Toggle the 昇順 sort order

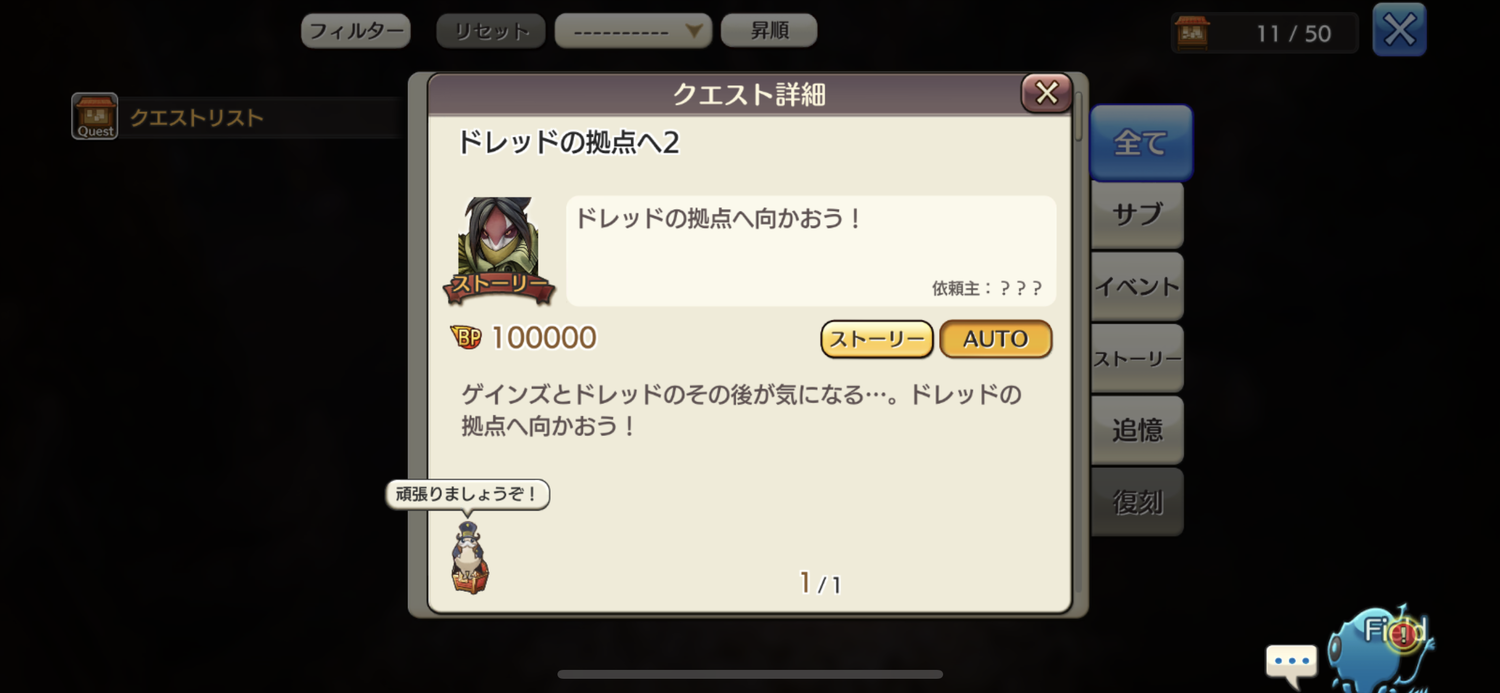coord(768,31)
